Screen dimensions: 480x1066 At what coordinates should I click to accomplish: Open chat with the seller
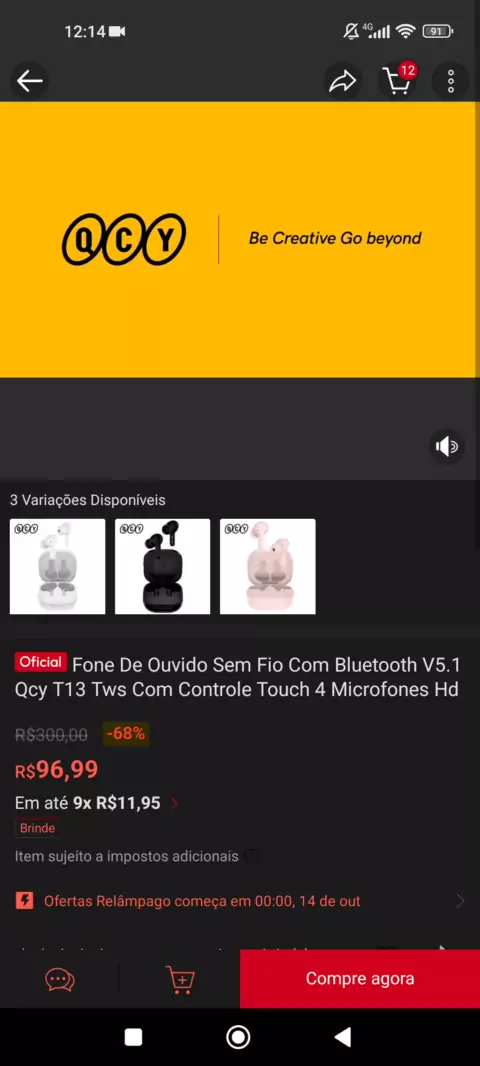click(60, 979)
